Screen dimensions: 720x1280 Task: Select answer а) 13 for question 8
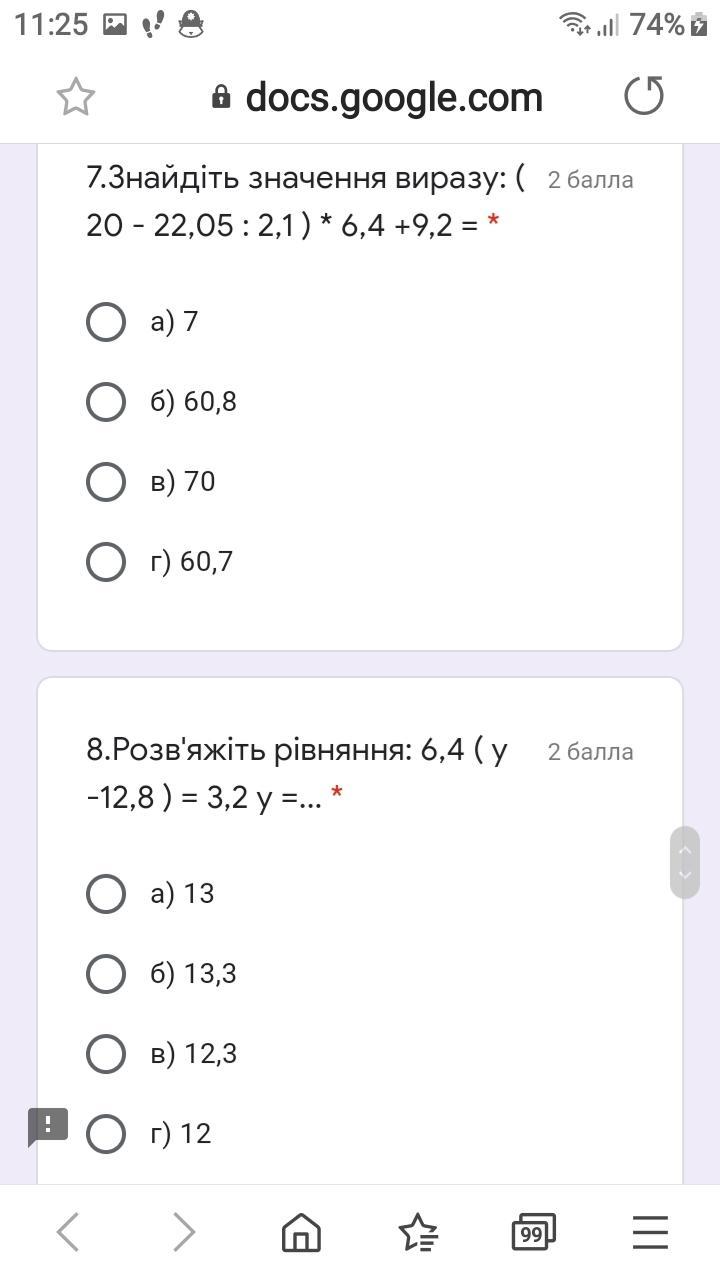[x=106, y=894]
